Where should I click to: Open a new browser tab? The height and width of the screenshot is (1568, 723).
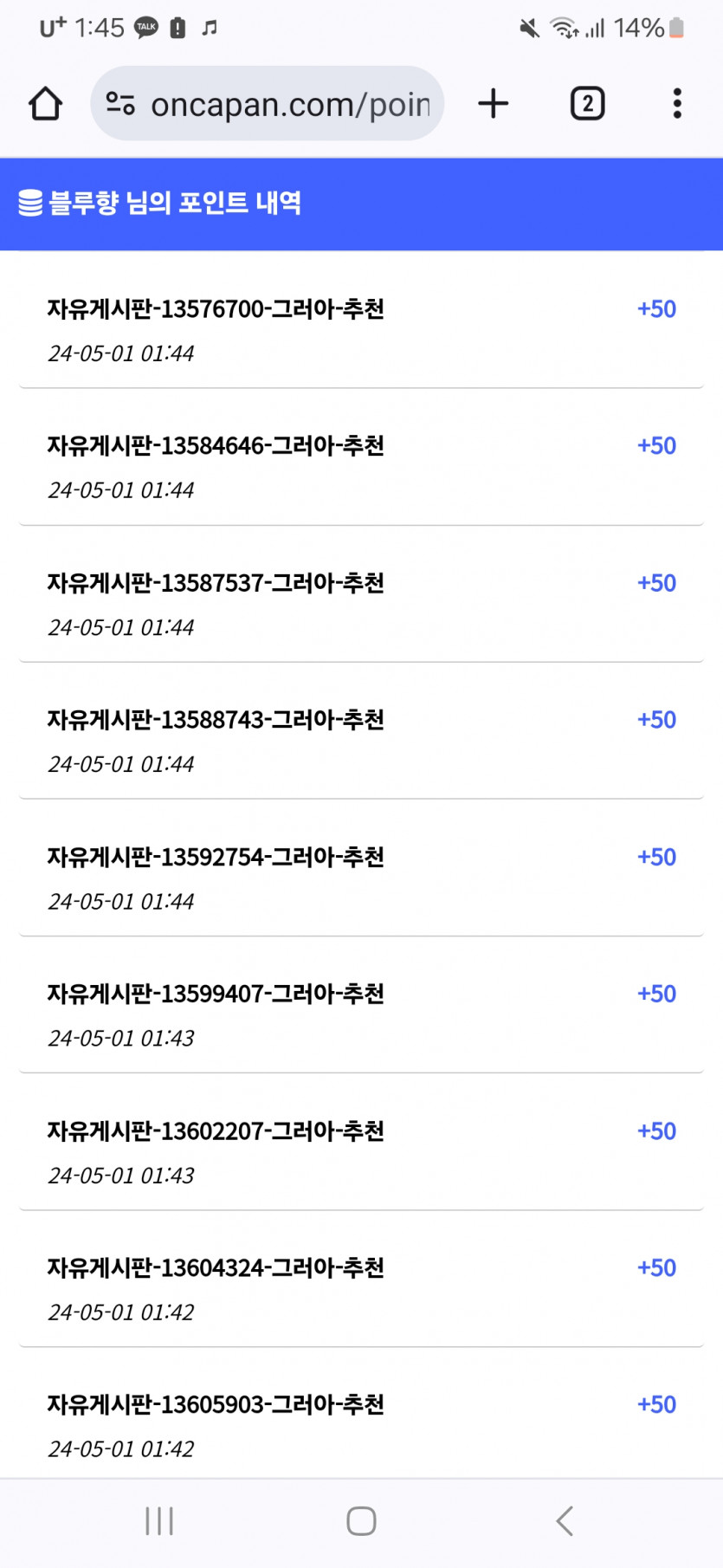tap(494, 104)
